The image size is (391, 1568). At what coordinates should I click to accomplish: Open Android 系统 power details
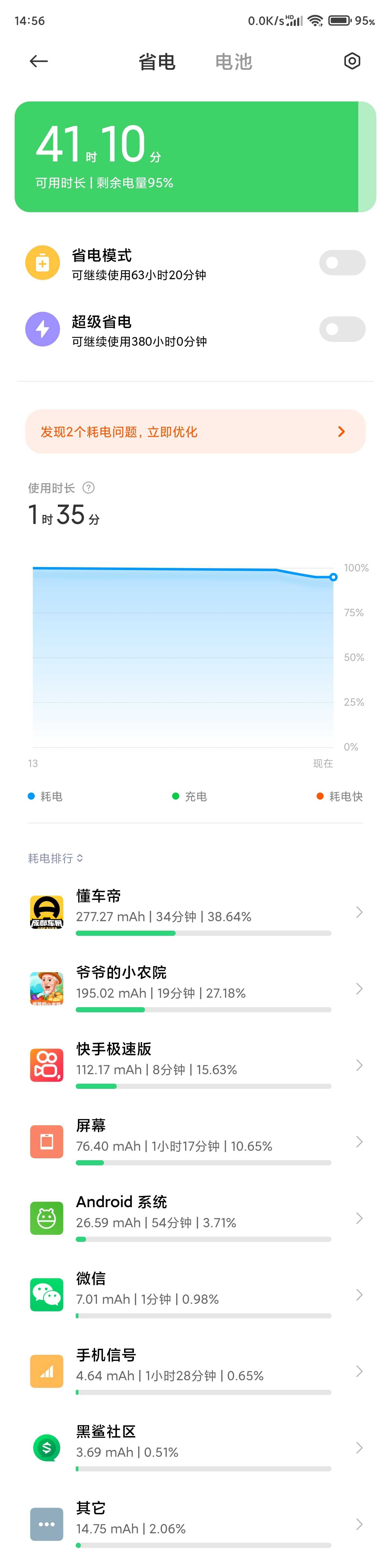pyautogui.click(x=195, y=1219)
